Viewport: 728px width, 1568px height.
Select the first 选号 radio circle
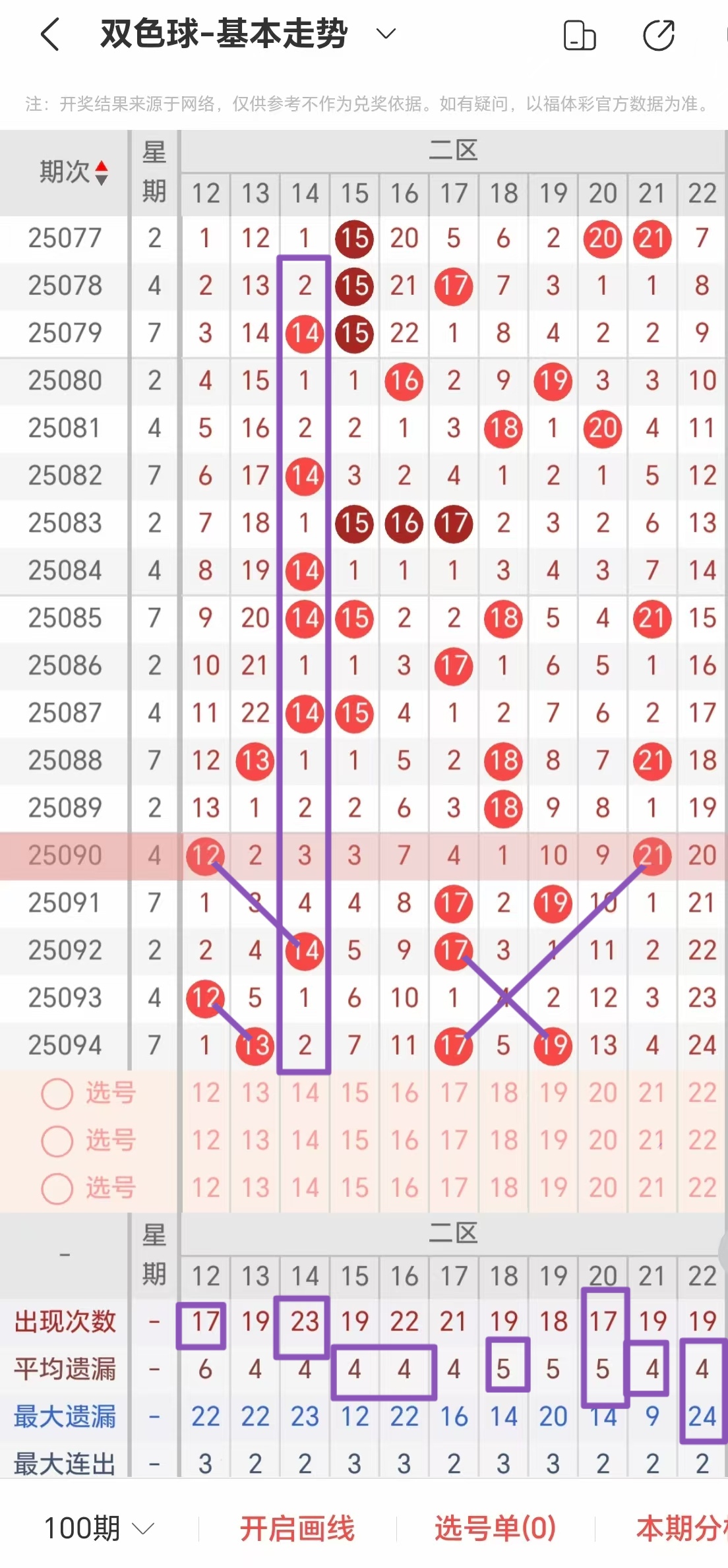(57, 1093)
